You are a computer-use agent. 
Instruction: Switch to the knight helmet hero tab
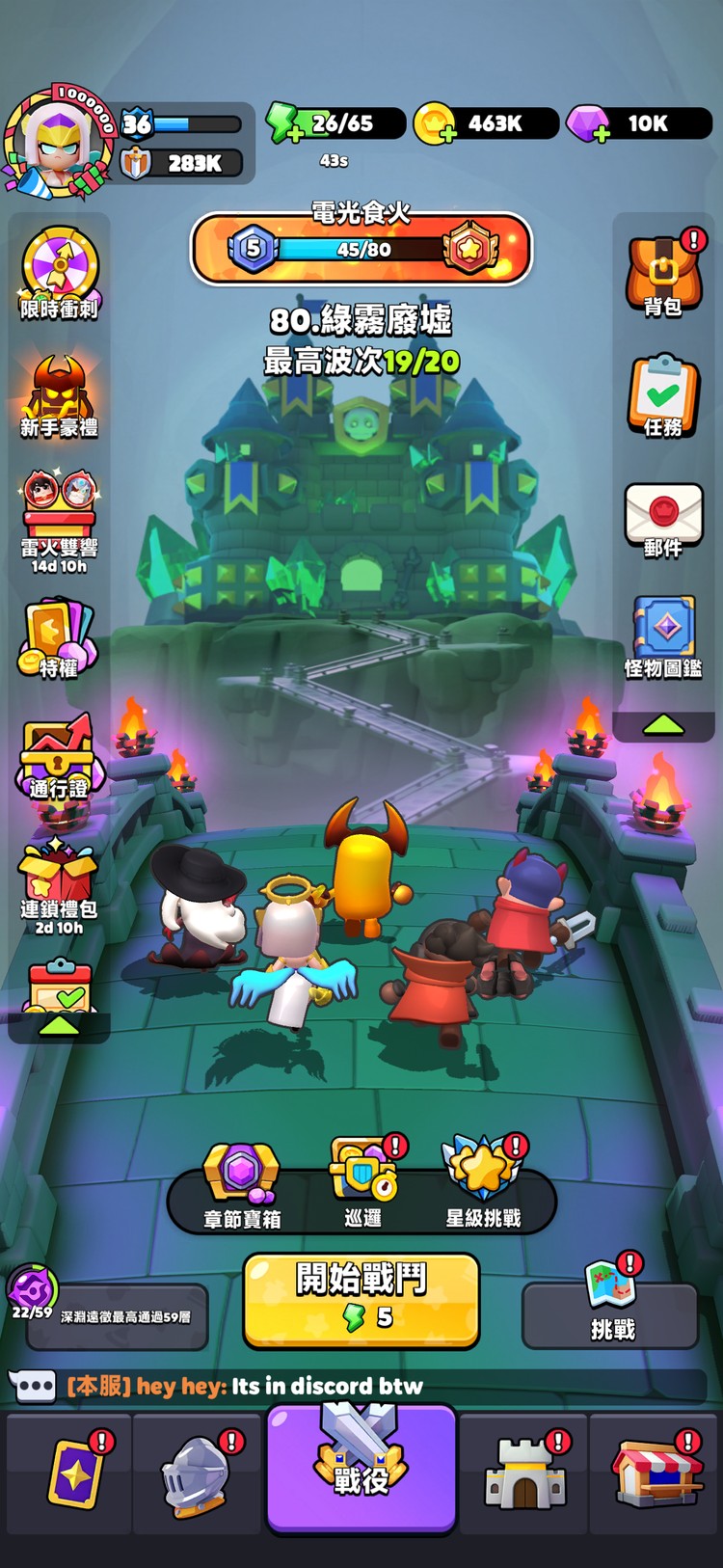click(197, 1473)
